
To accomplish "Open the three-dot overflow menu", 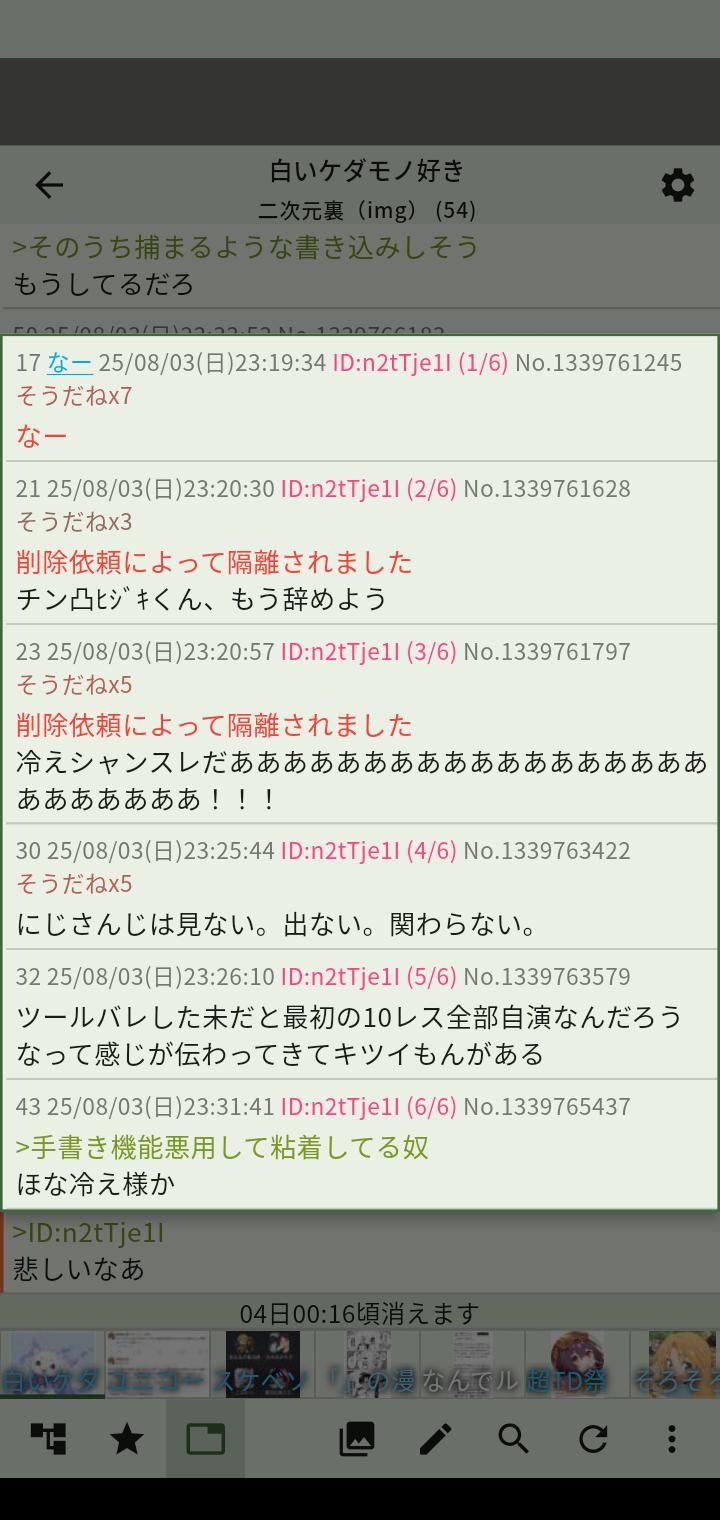I will point(671,1438).
